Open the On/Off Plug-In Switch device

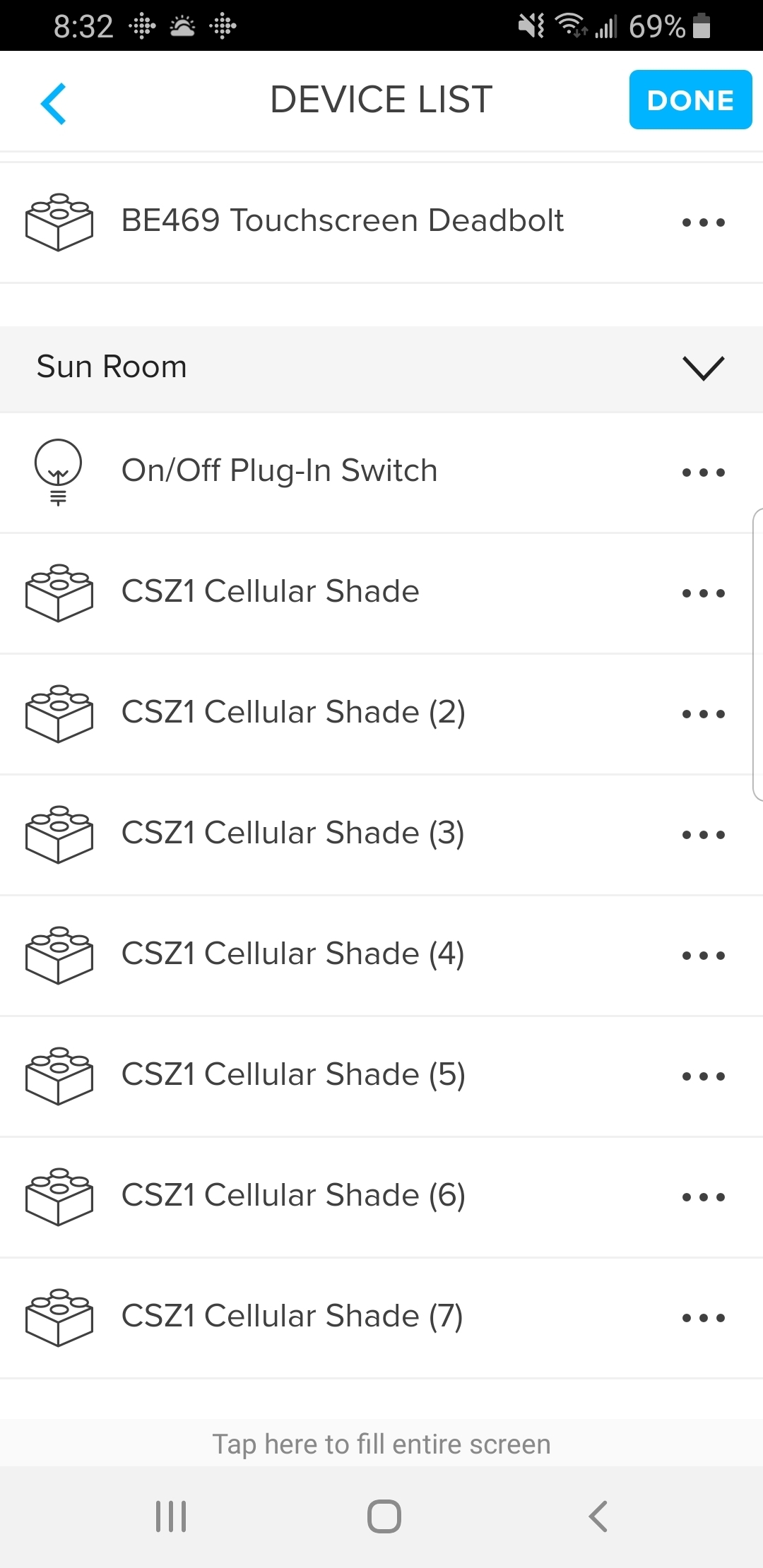click(x=381, y=473)
